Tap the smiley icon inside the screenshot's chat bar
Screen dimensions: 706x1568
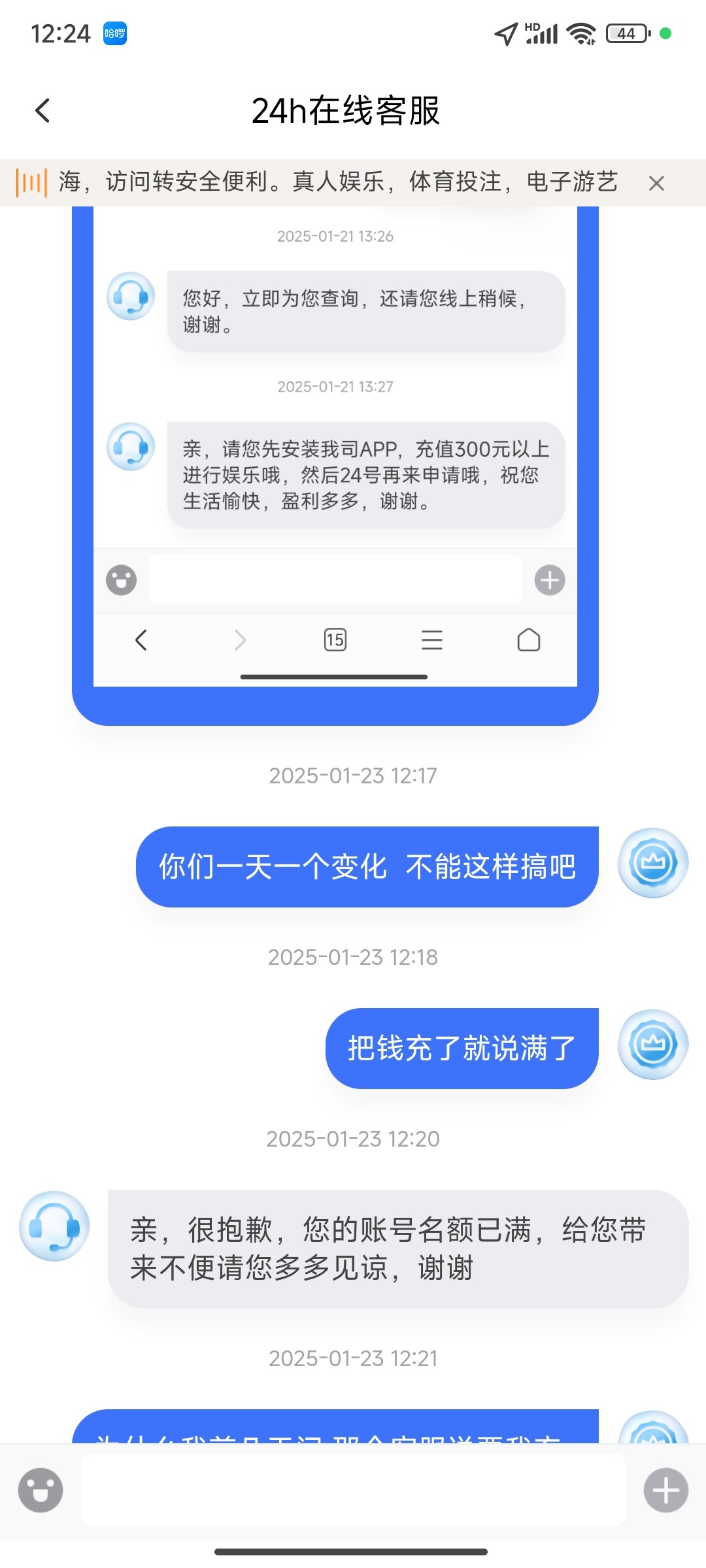122,580
